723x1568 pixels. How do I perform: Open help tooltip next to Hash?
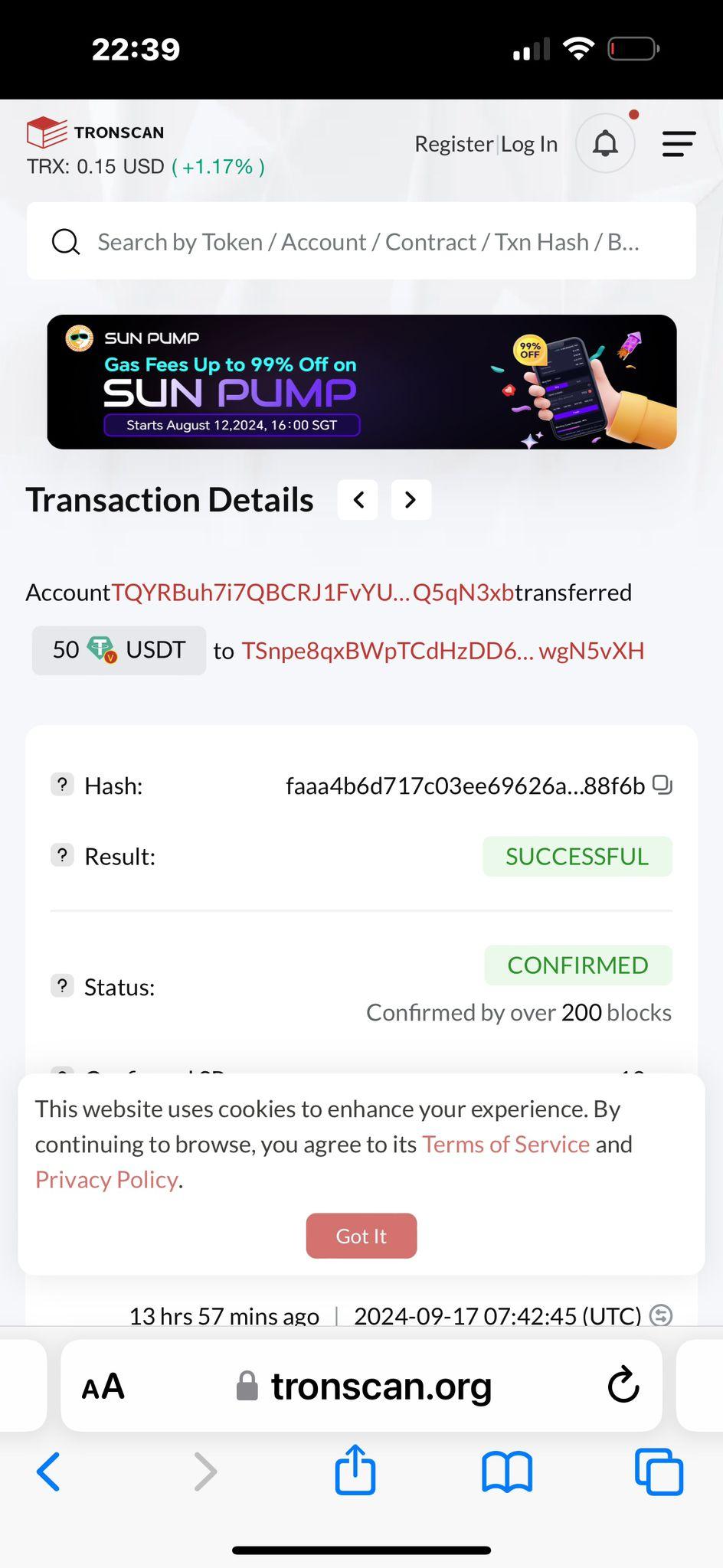[62, 785]
